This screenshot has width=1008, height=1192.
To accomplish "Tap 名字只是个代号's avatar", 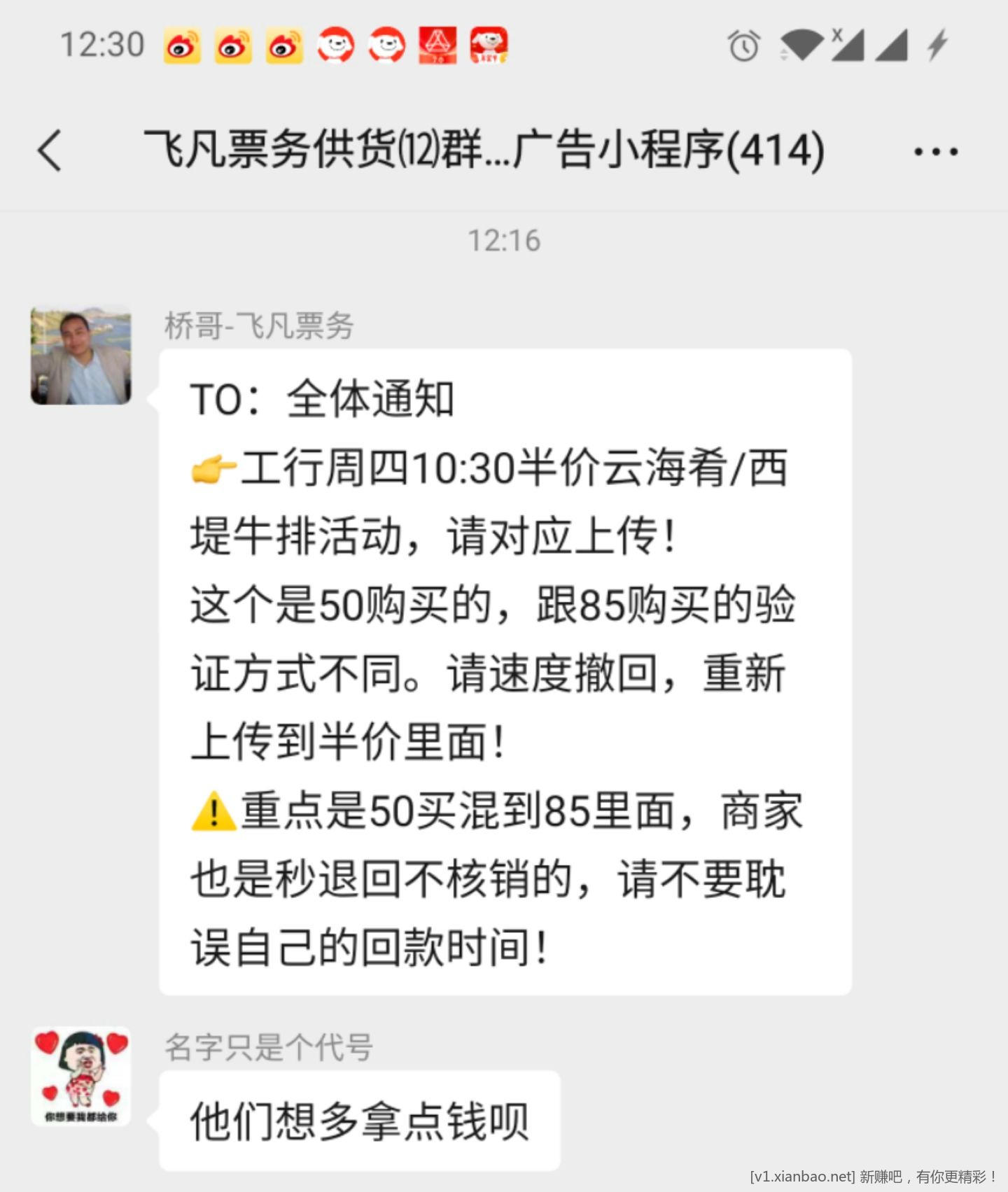I will 81,1077.
